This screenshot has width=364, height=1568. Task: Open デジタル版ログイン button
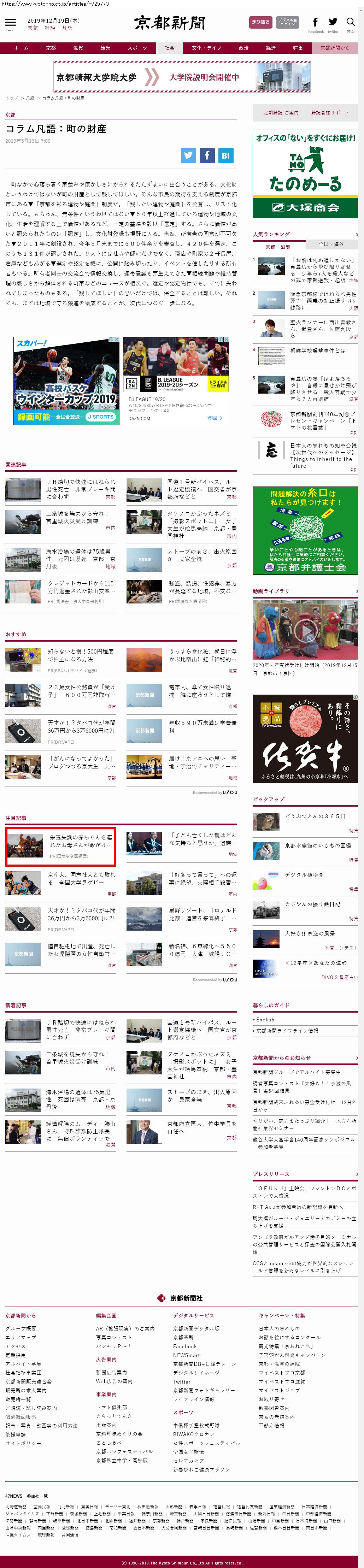pyautogui.click(x=287, y=22)
